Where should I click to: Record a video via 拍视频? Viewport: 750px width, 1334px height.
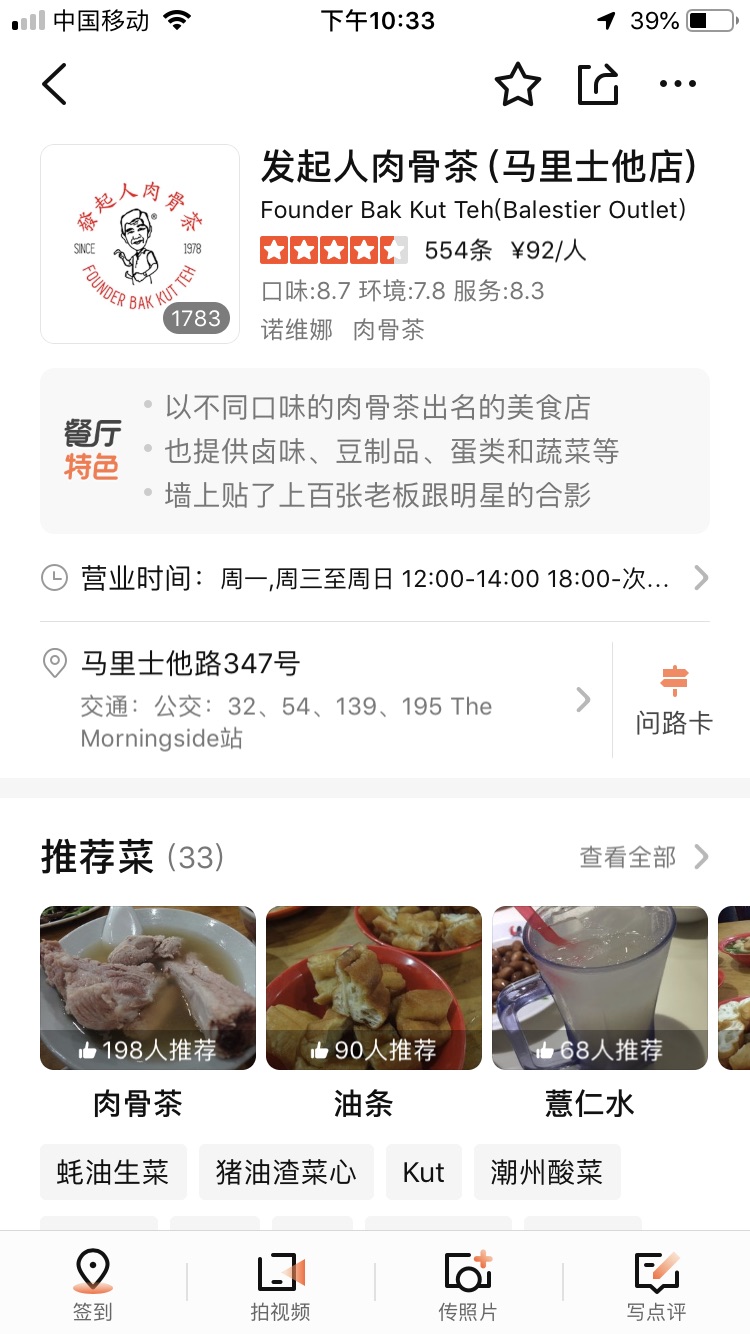point(280,1283)
